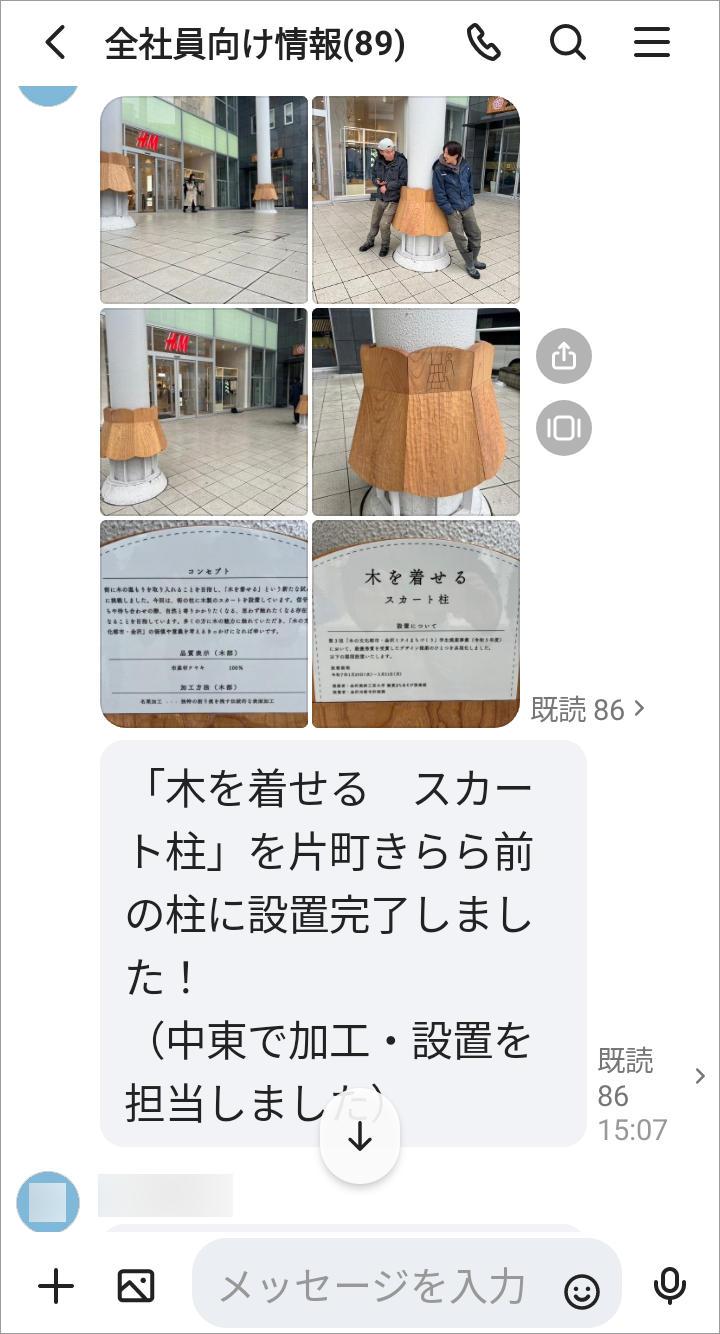Open the emoji sticker picker

coord(582,1290)
